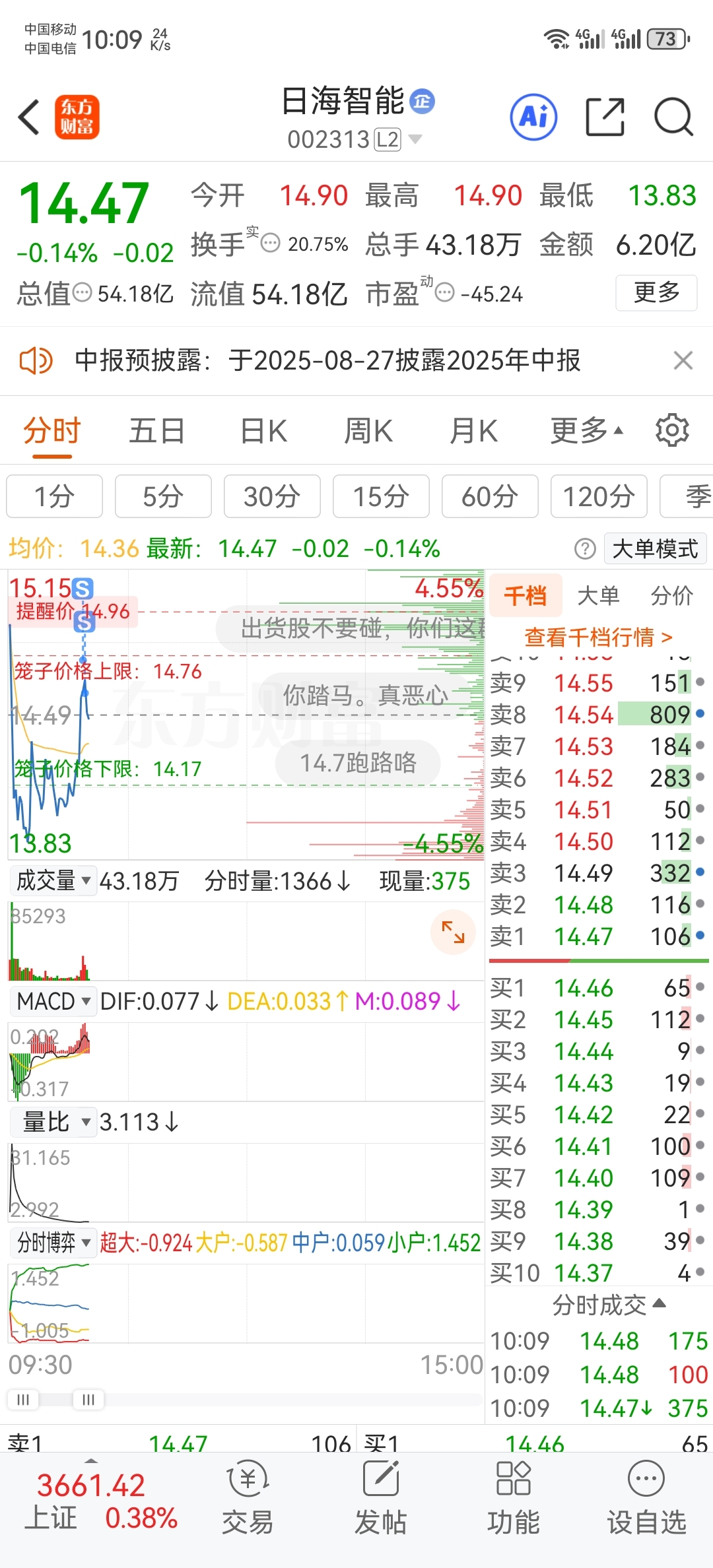Open the search magnifier
This screenshot has height=1568, width=713.
(x=673, y=117)
